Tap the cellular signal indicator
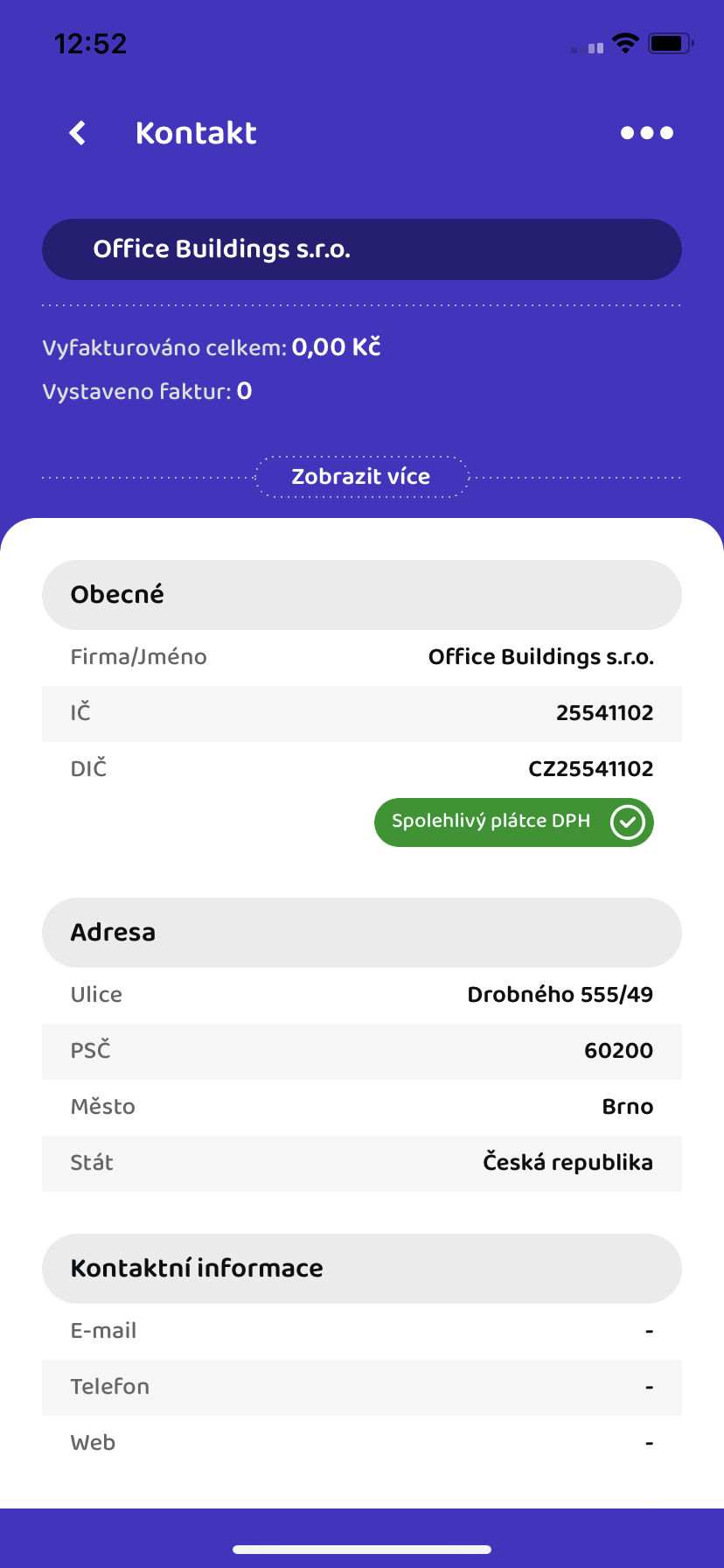This screenshot has width=724, height=1568. 588,47
